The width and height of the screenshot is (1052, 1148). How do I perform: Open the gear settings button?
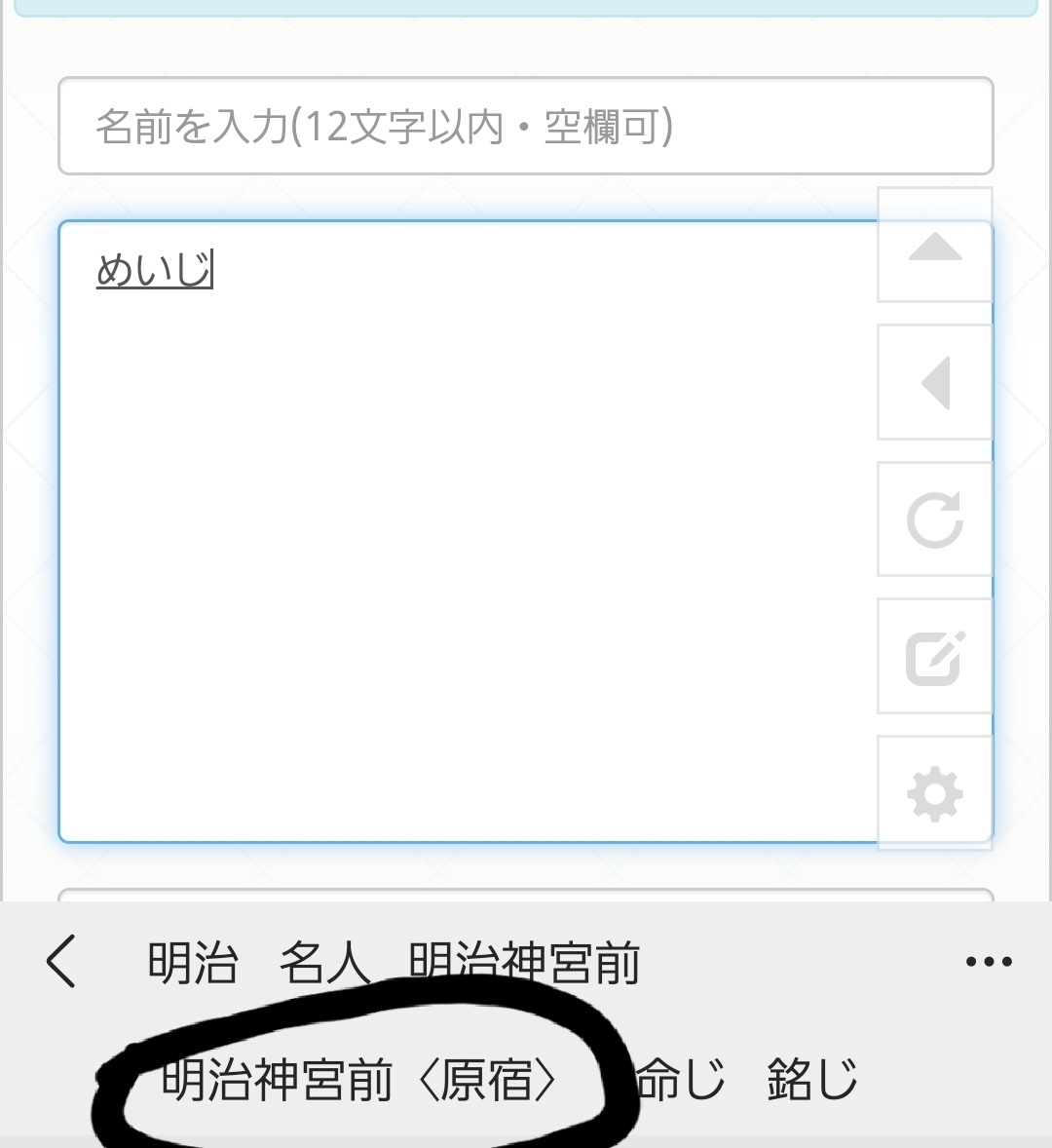(935, 794)
